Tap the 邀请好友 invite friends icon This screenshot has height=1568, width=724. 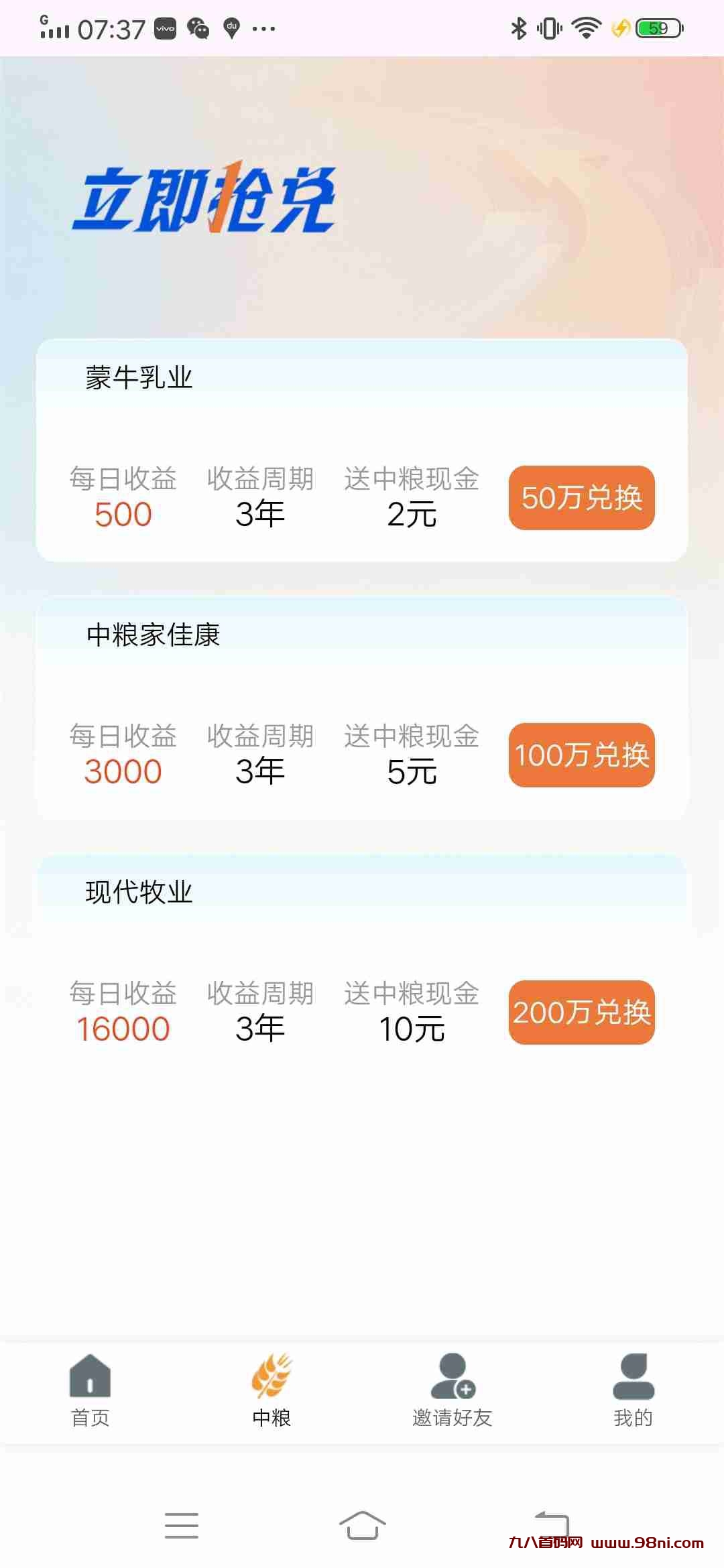point(452,1382)
